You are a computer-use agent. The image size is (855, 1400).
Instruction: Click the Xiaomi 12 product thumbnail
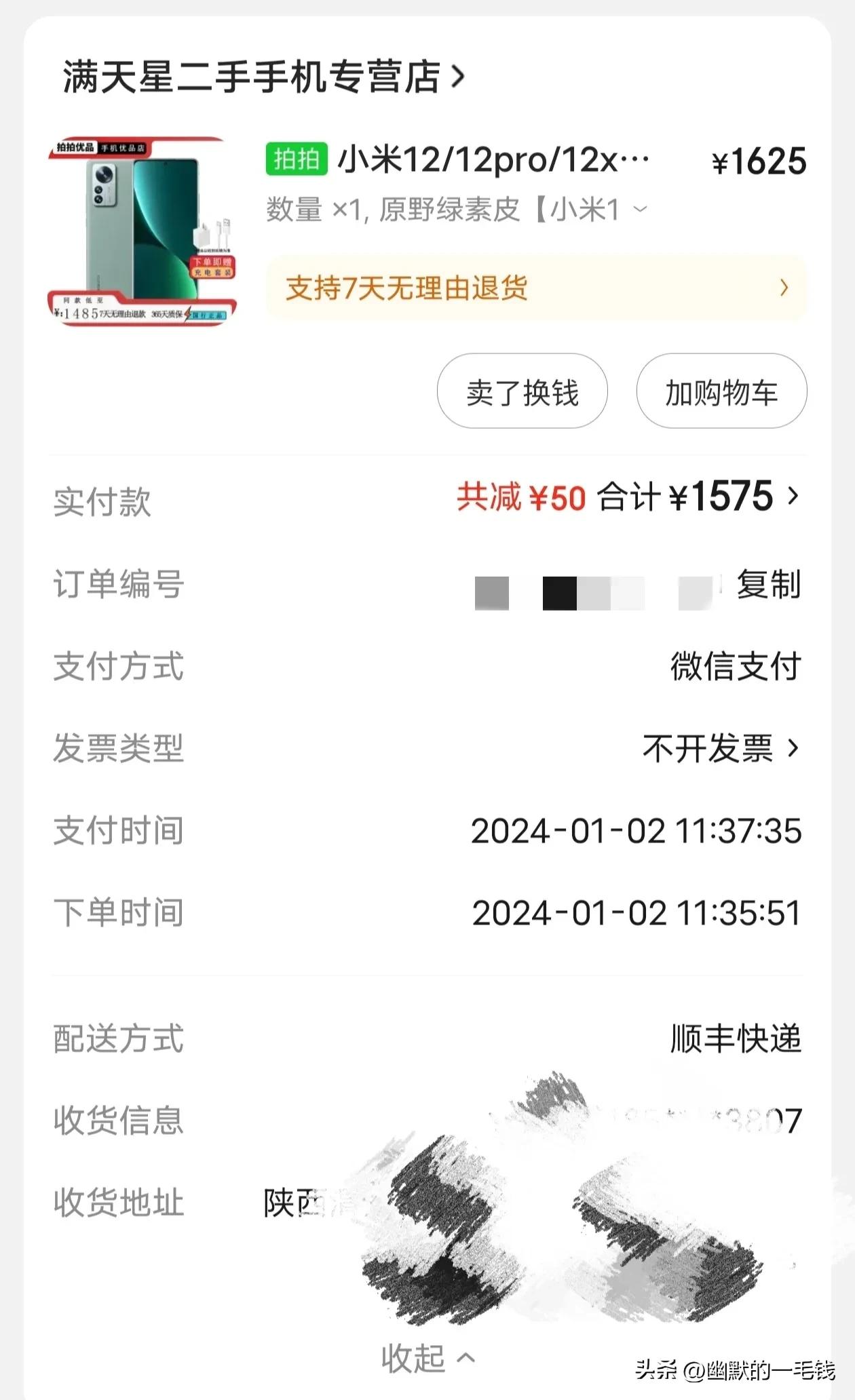(142, 231)
